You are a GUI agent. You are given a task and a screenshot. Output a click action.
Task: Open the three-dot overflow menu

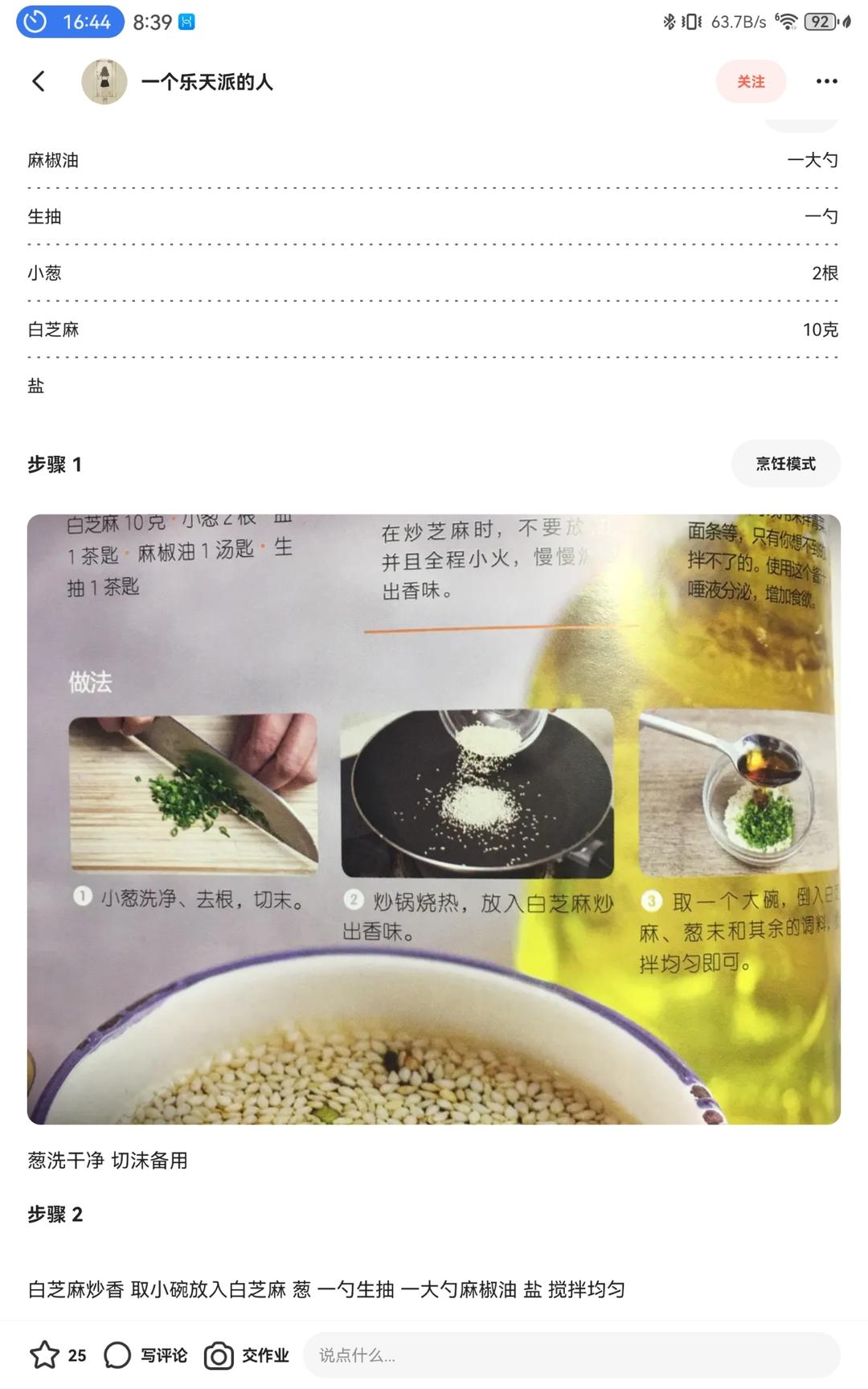pyautogui.click(x=826, y=81)
